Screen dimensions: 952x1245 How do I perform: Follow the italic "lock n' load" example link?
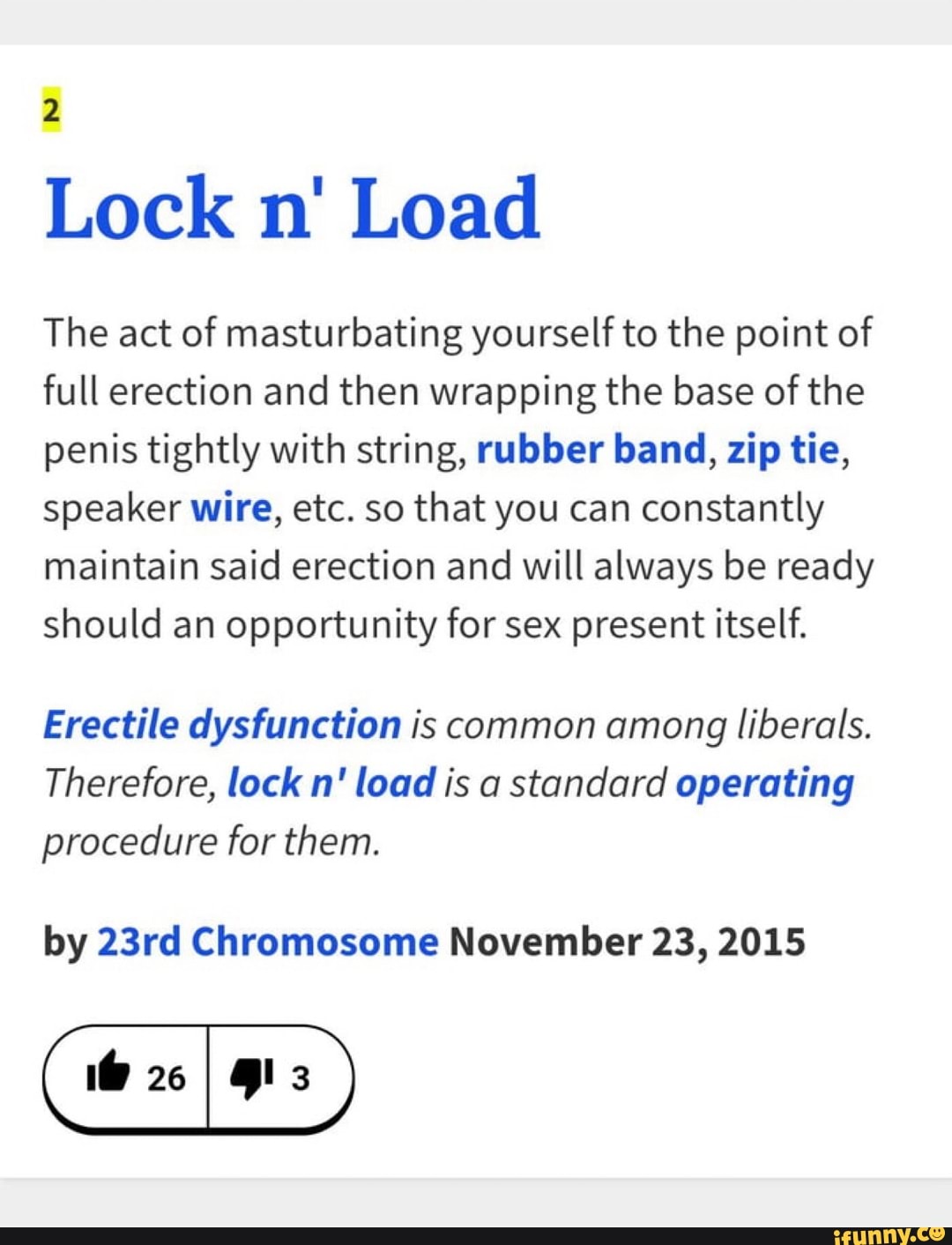pos(331,783)
